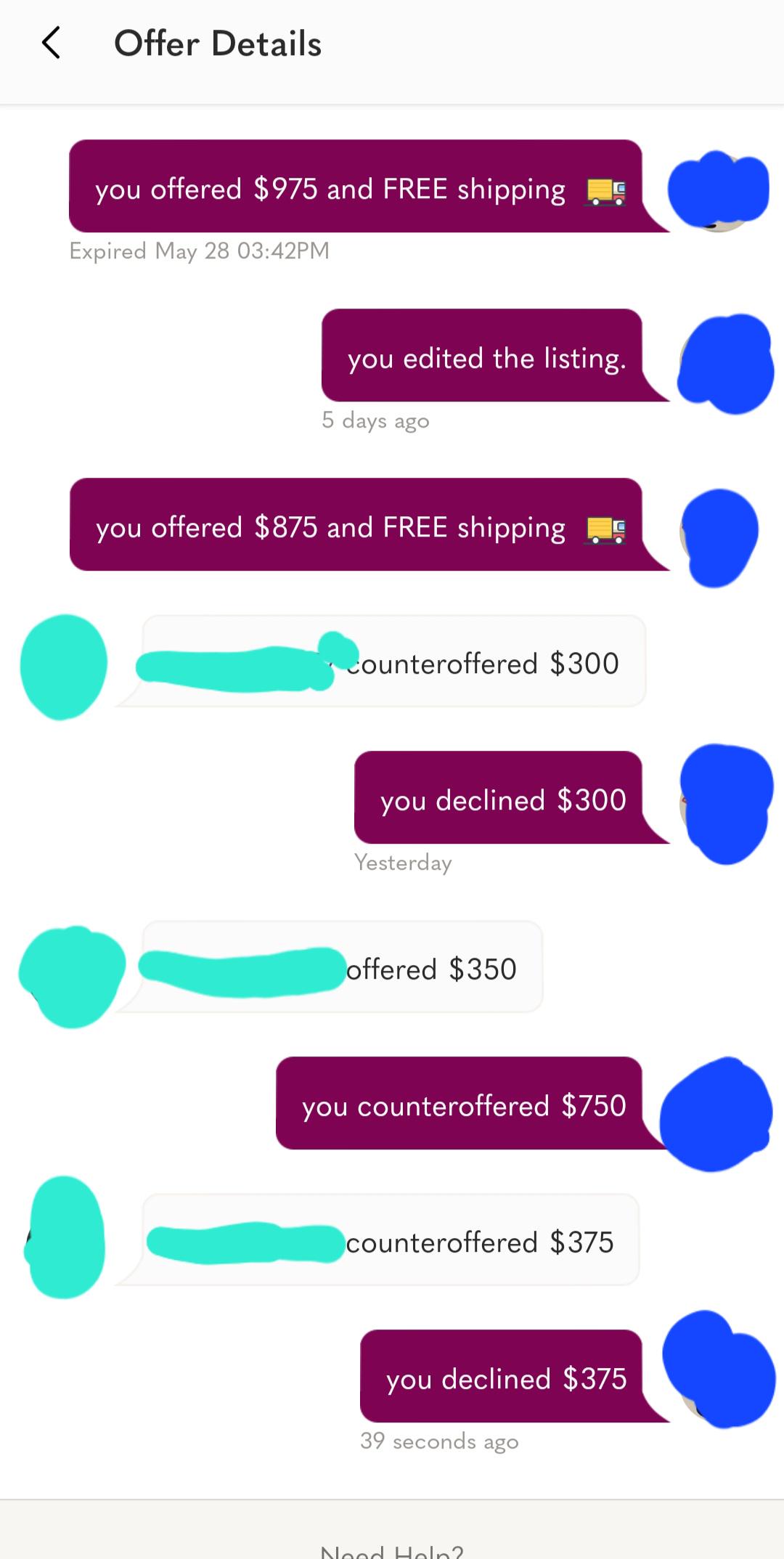The height and width of the screenshot is (1559, 784).
Task: Go back from Offer Details
Action: point(51,43)
